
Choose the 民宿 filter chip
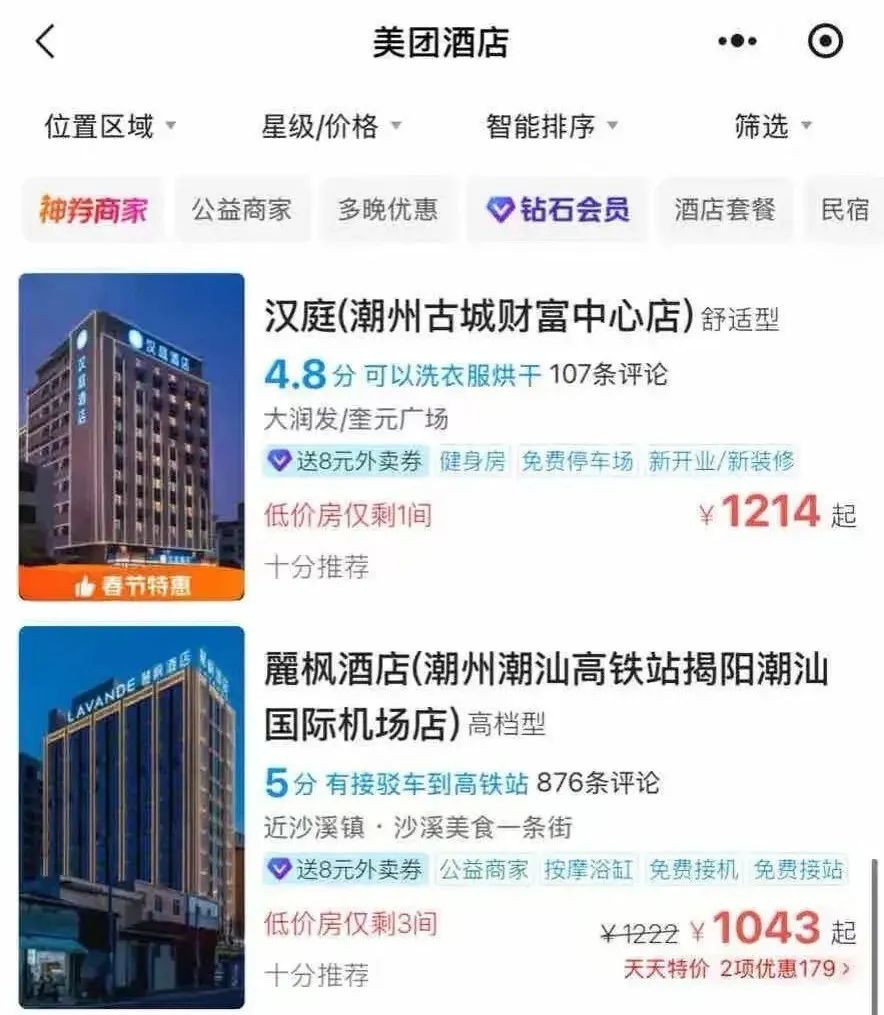(x=845, y=210)
